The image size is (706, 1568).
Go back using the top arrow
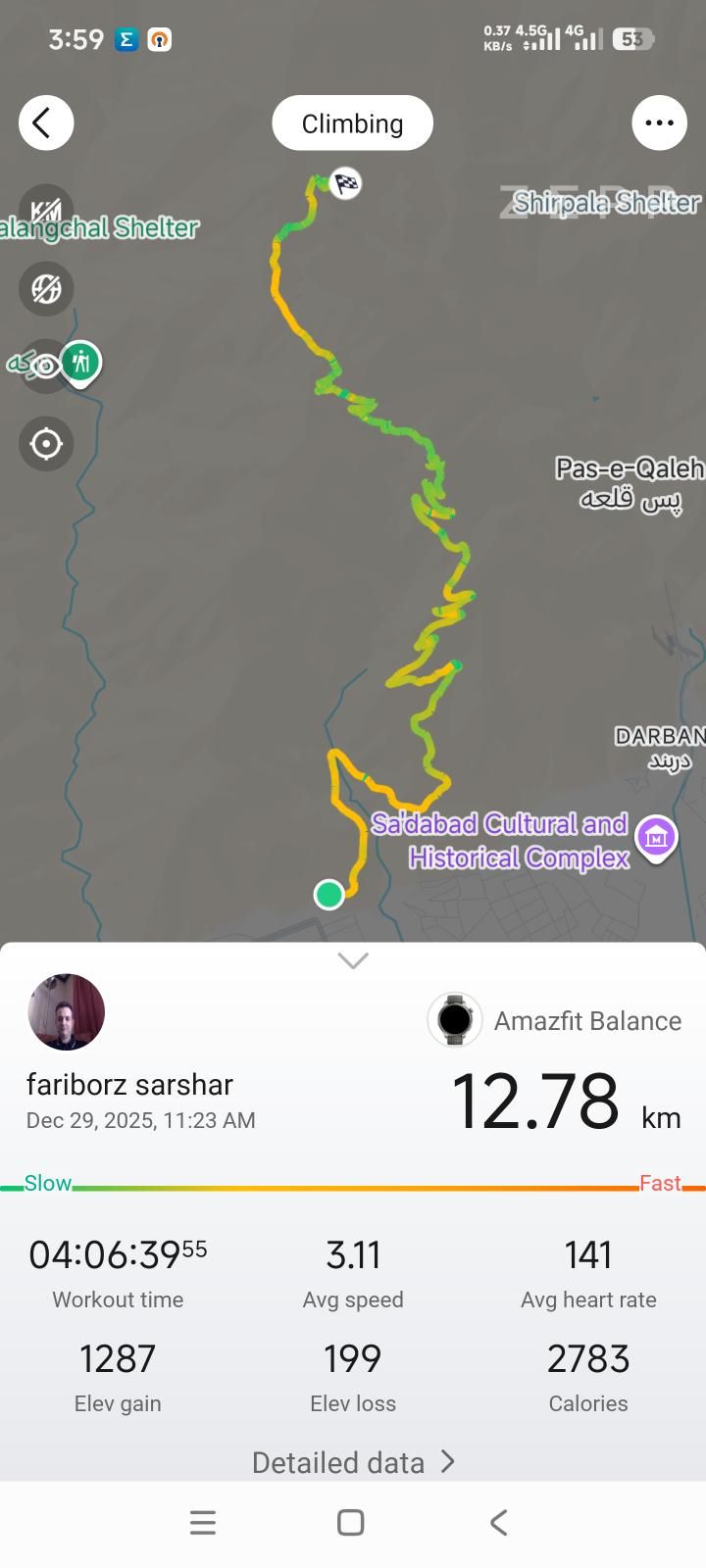45,123
